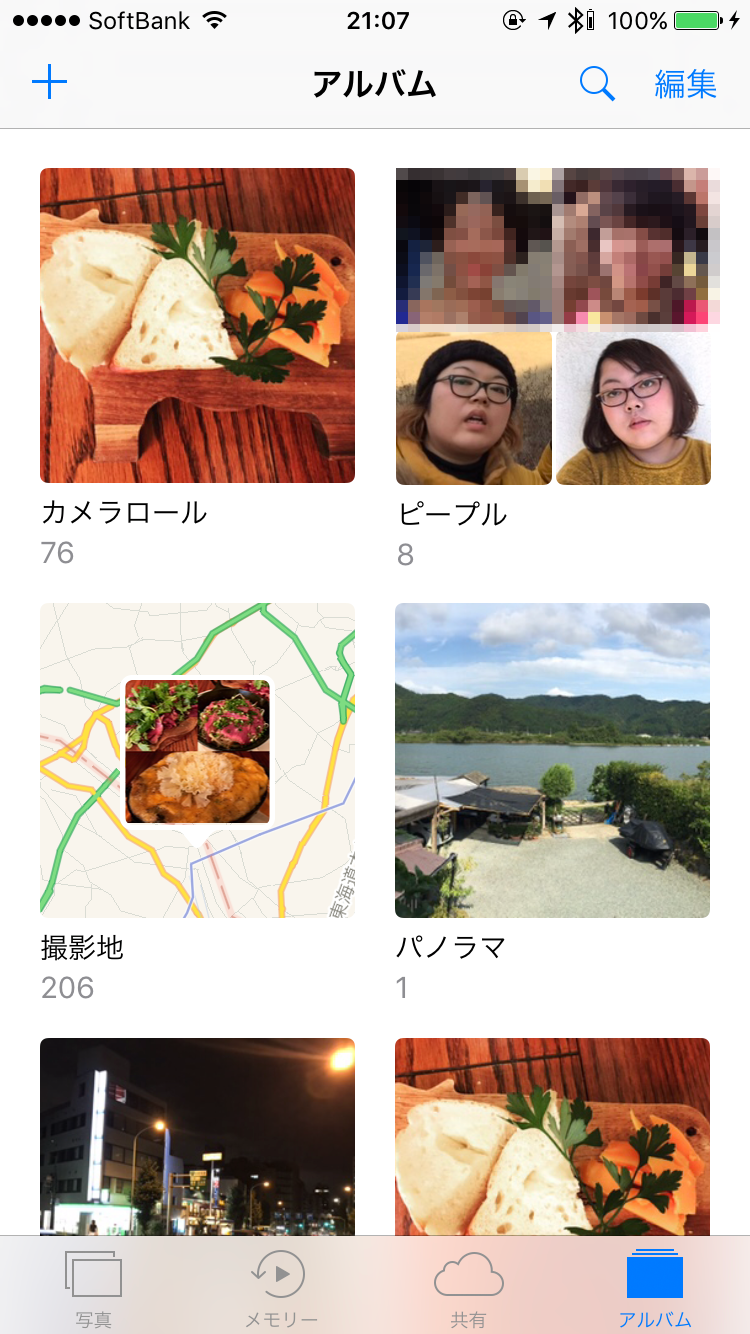Open the album search magnifier

(x=597, y=84)
